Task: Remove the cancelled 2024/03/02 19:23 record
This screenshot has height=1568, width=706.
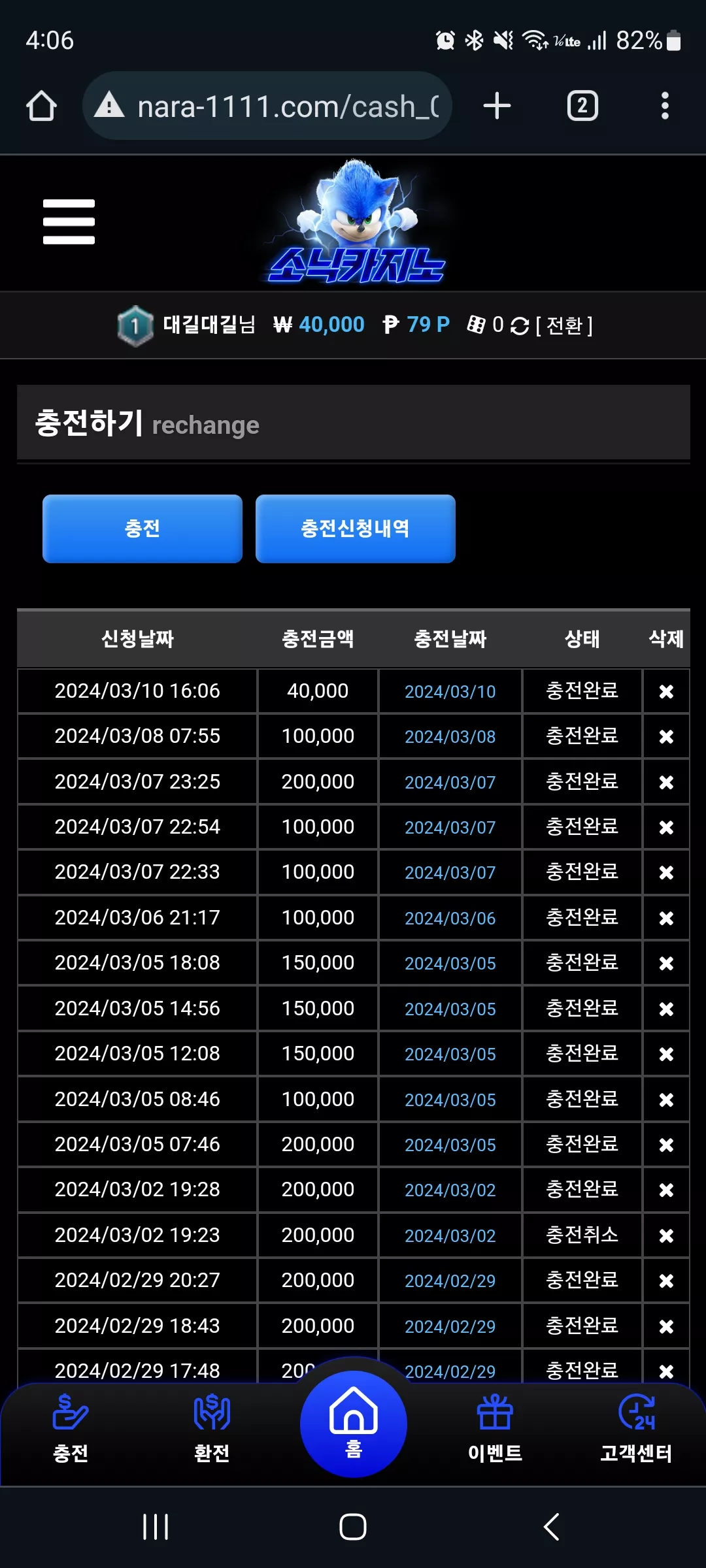Action: pyautogui.click(x=666, y=1235)
